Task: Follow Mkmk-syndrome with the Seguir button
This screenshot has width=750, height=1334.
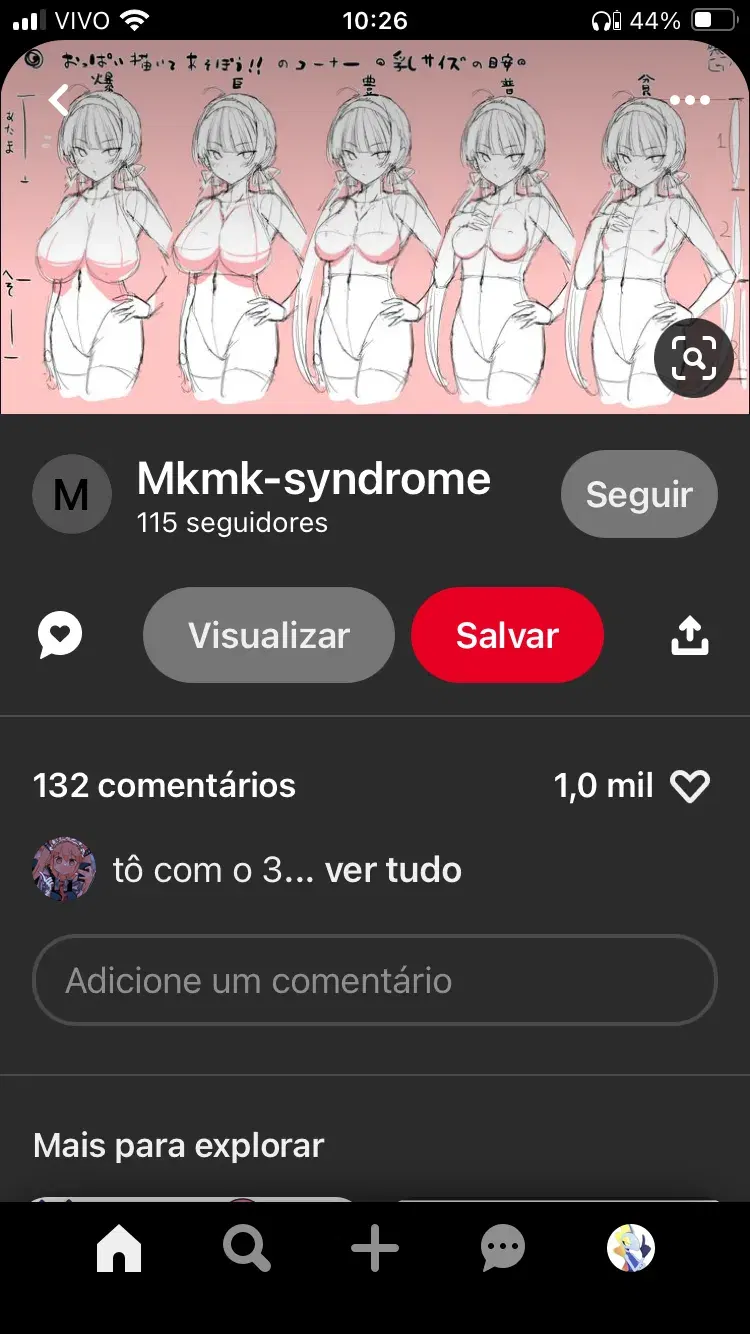Action: point(639,494)
